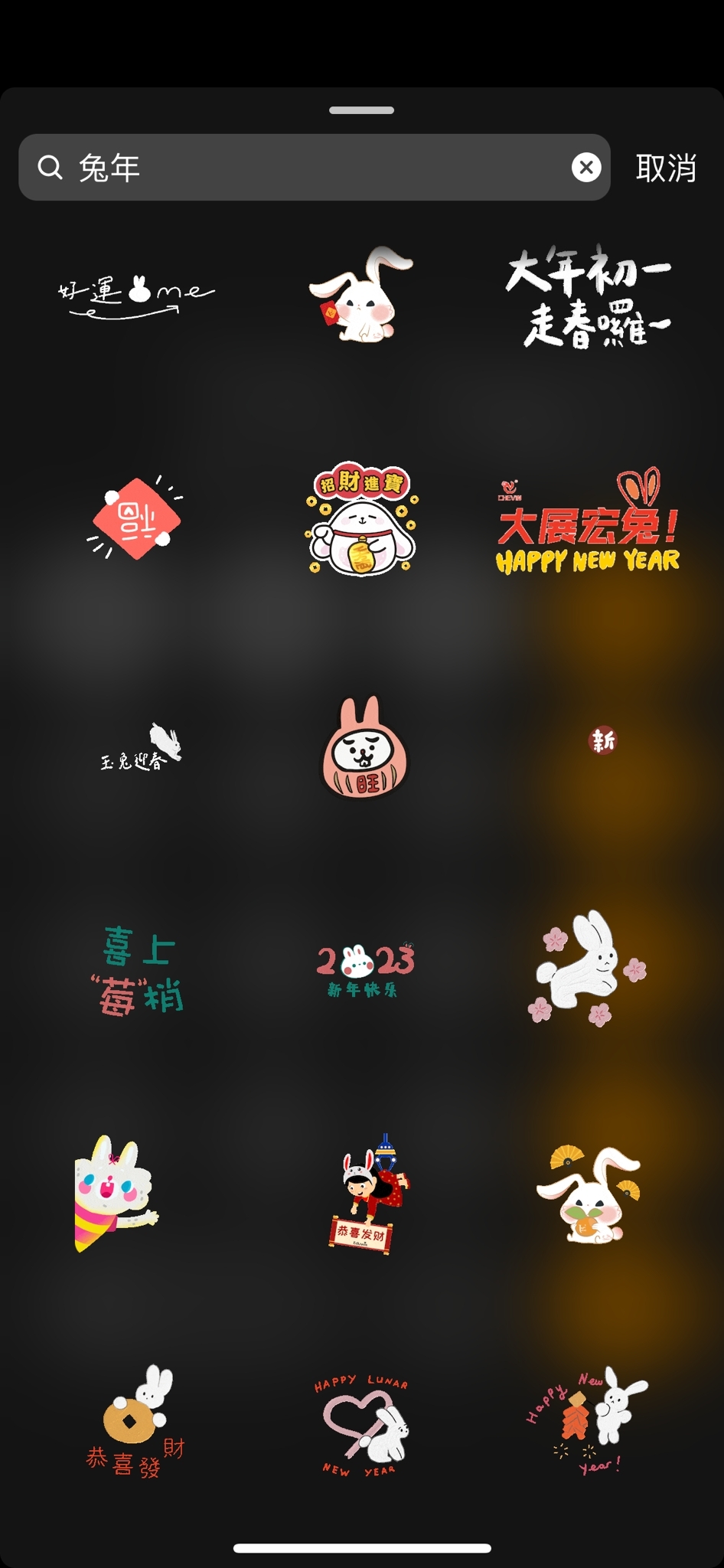The width and height of the screenshot is (724, 1568).
Task: Clear the search text with the X icon
Action: (x=586, y=168)
